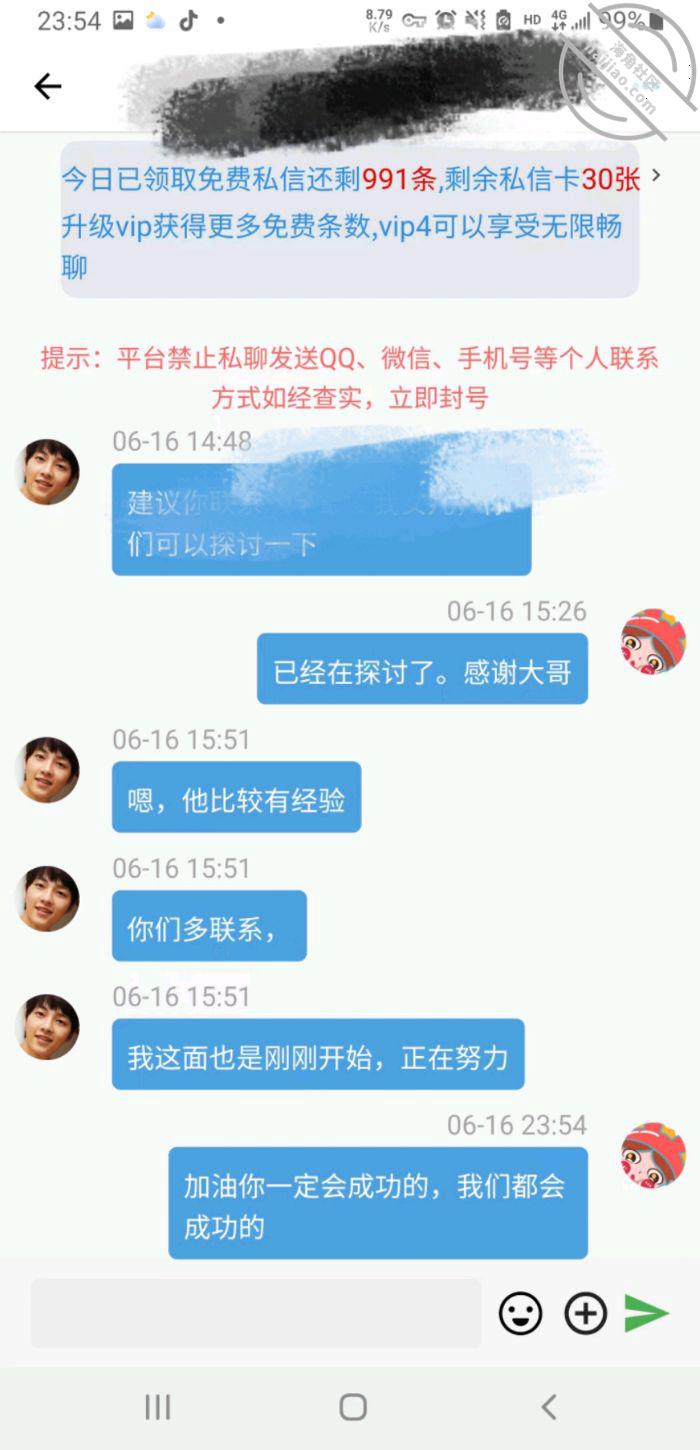Screen dimensions: 700x1450
Task: Focus the message input field
Action: 256,1313
